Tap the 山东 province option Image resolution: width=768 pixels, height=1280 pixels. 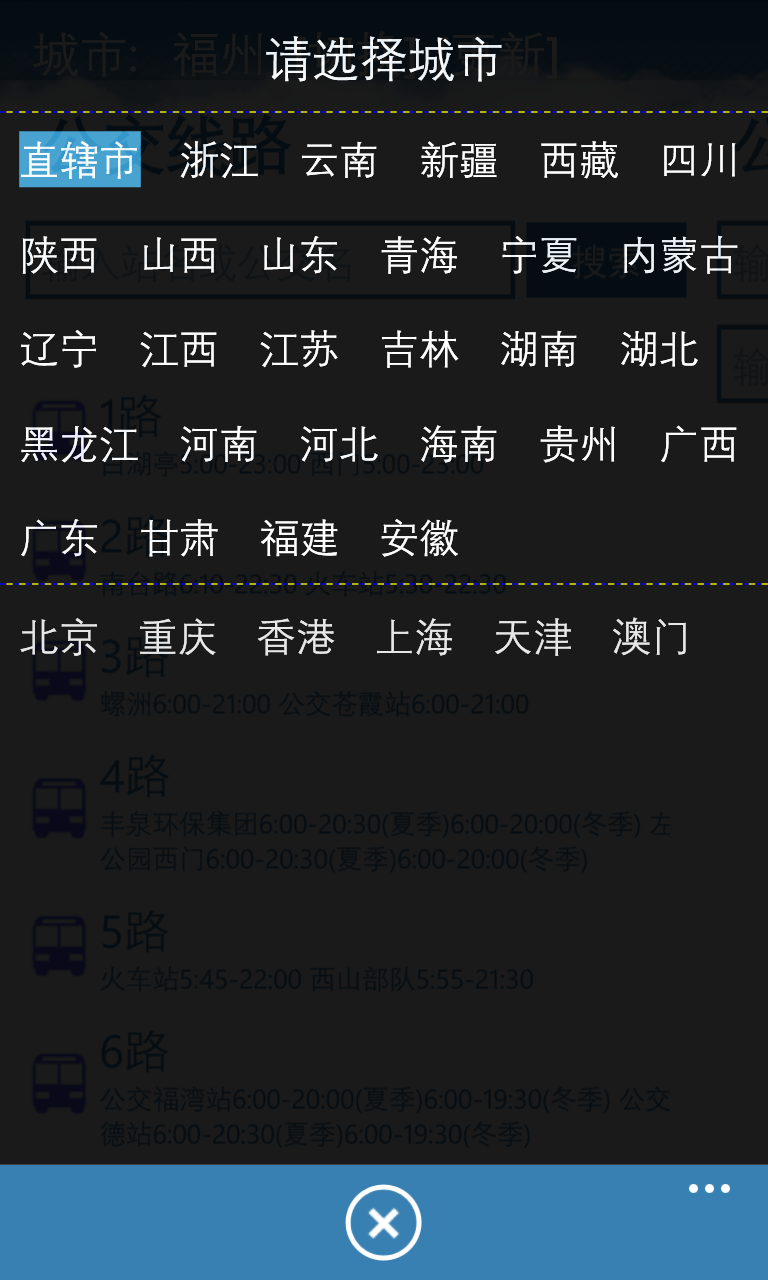pos(299,256)
